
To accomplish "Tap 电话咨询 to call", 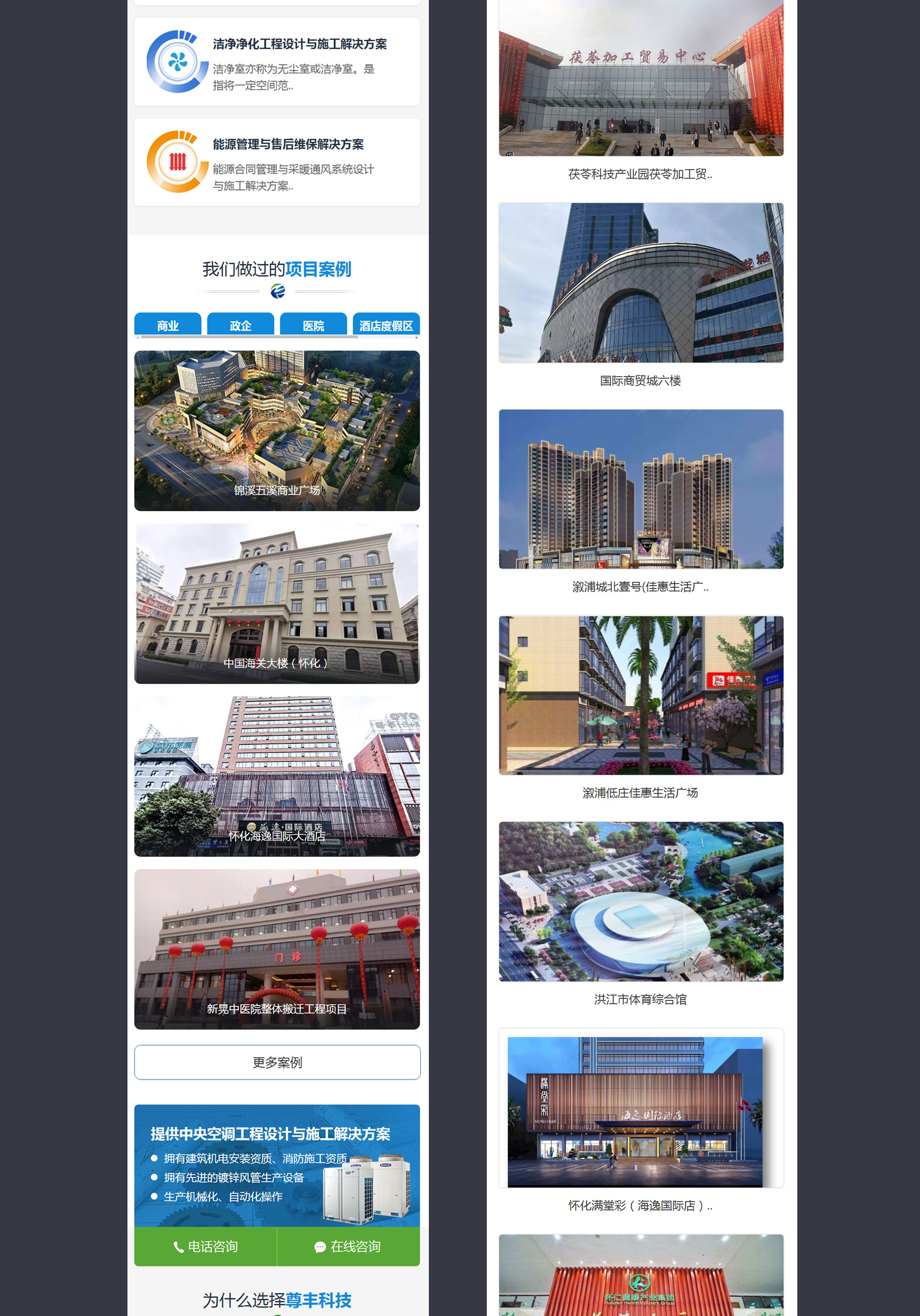I will click(x=205, y=1246).
